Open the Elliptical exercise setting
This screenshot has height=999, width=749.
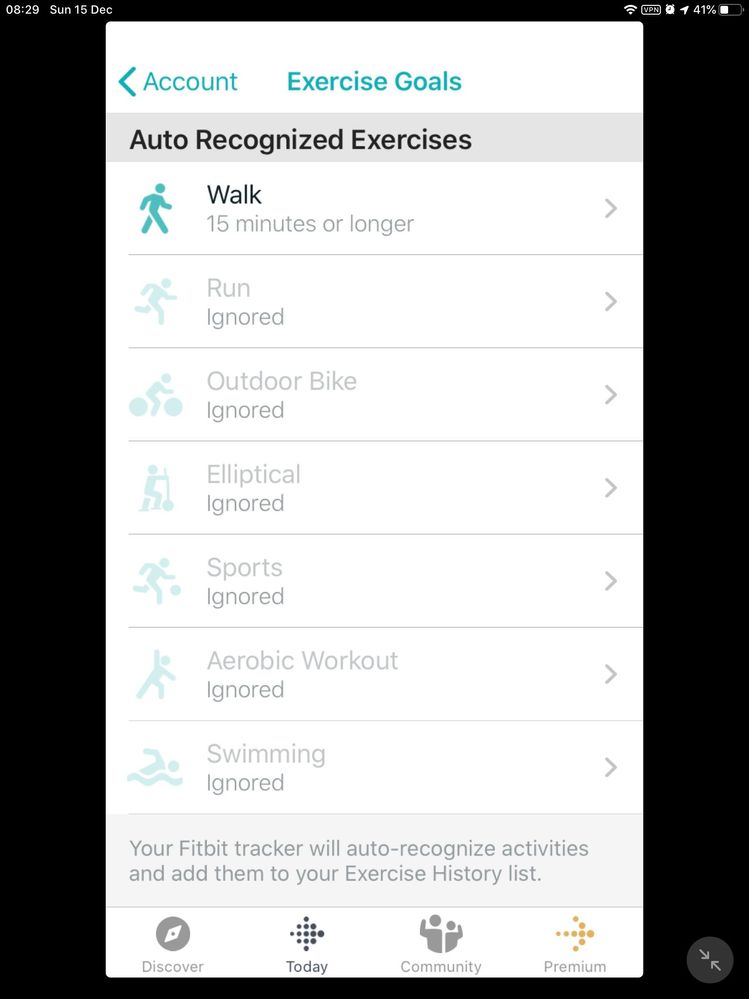(x=374, y=487)
